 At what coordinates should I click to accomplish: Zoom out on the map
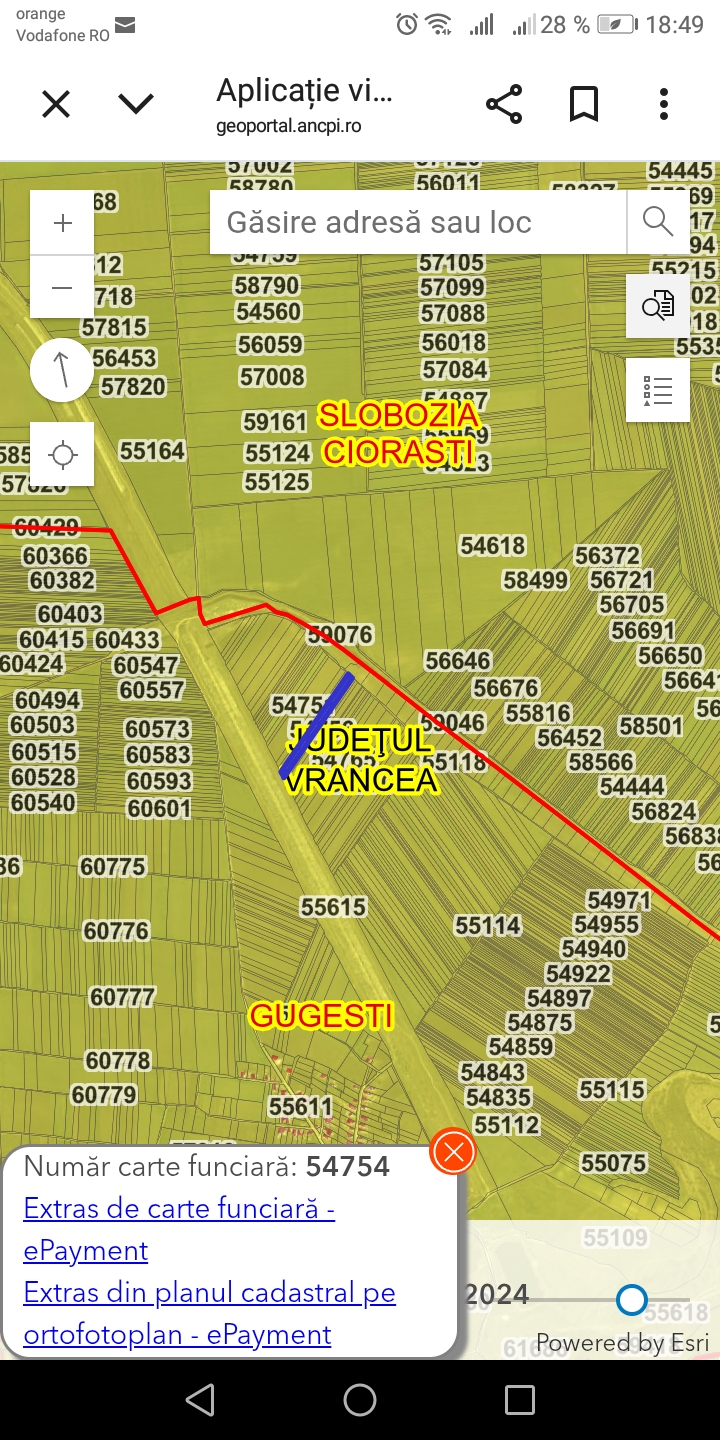coord(62,287)
